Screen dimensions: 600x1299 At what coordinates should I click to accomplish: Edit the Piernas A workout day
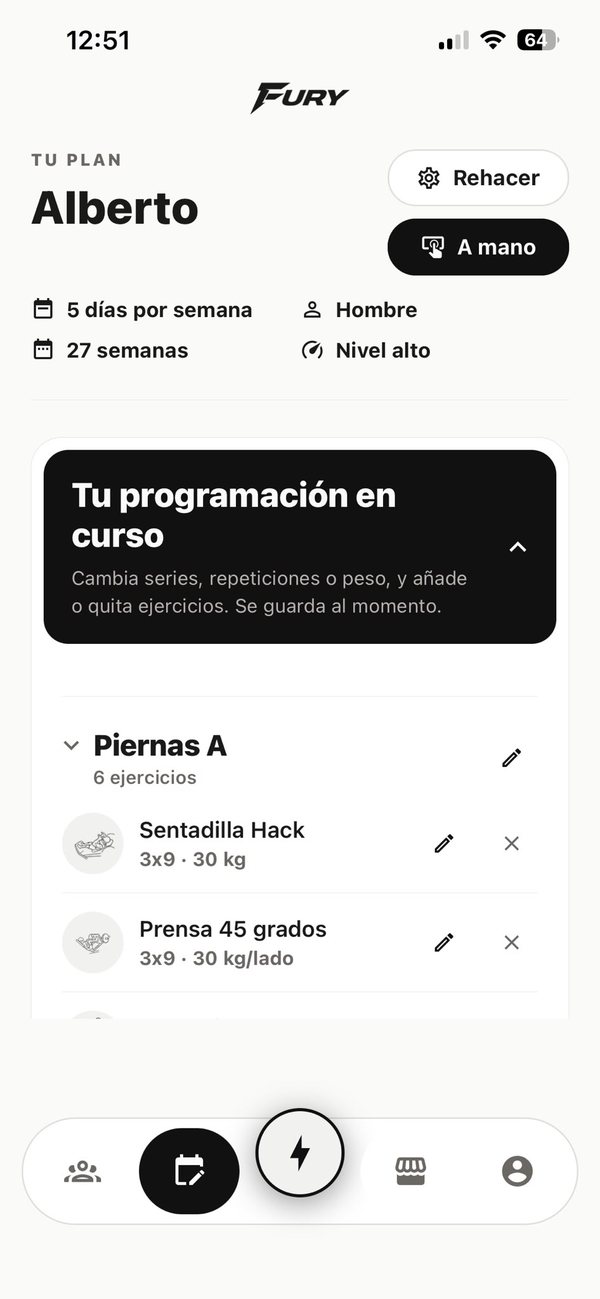(x=512, y=758)
